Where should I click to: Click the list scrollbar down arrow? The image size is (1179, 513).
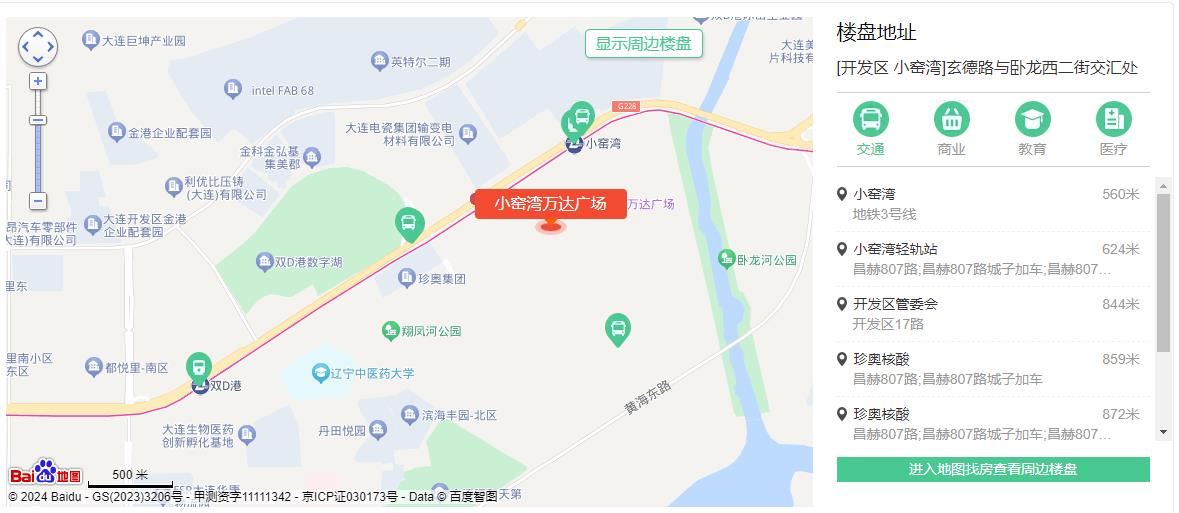(1163, 432)
